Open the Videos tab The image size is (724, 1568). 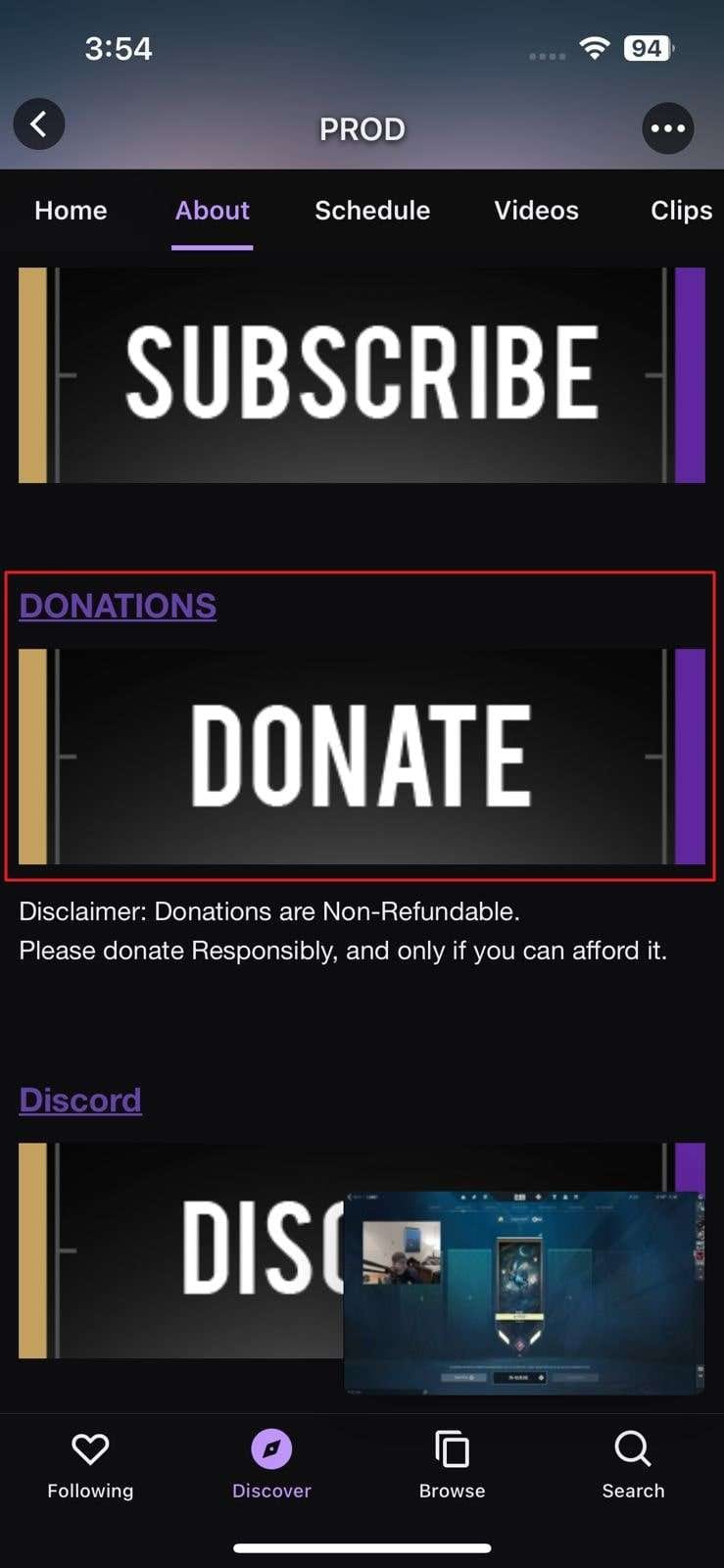click(x=536, y=211)
